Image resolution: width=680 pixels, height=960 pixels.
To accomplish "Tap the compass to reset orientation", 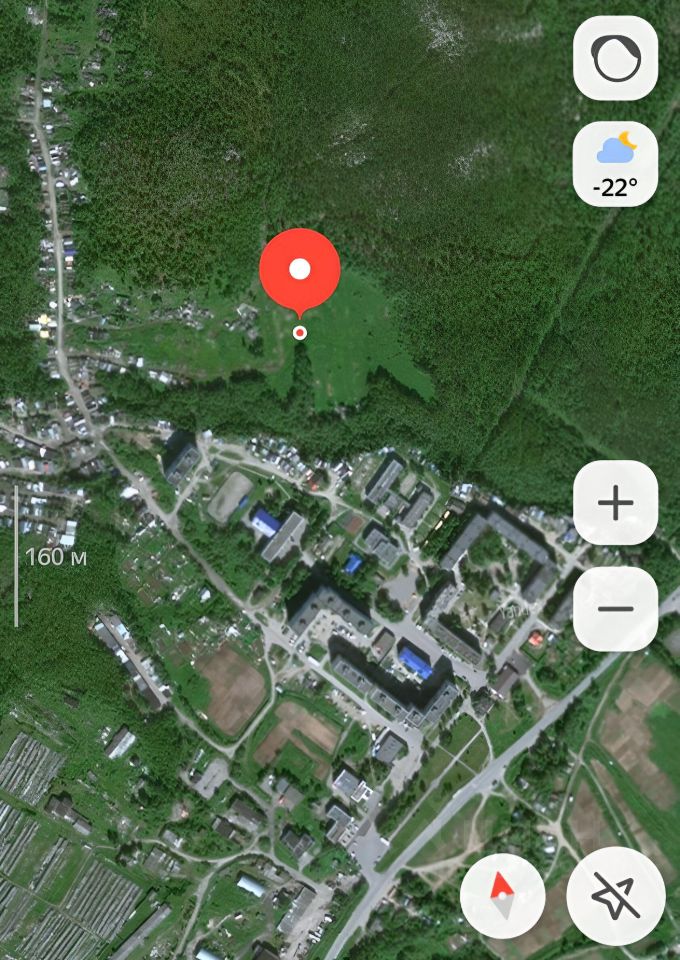I will coord(502,896).
